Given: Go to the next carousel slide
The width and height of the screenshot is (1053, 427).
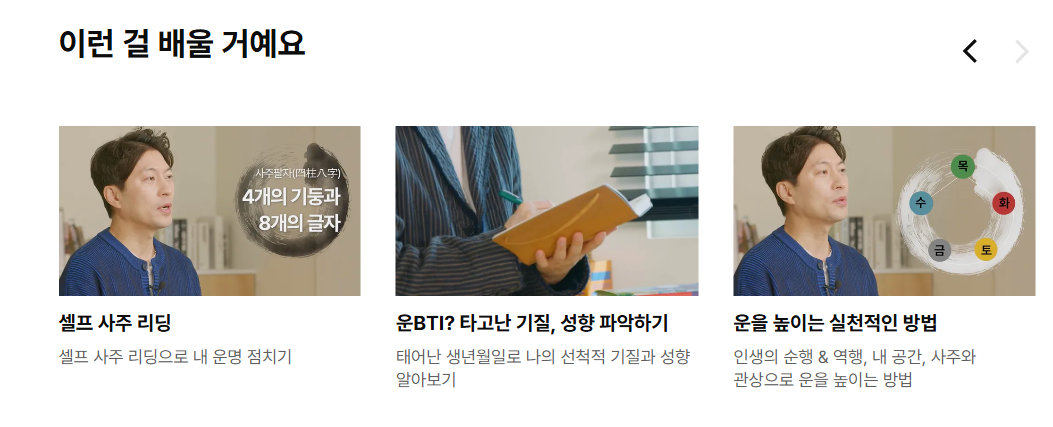Looking at the screenshot, I should (1021, 51).
